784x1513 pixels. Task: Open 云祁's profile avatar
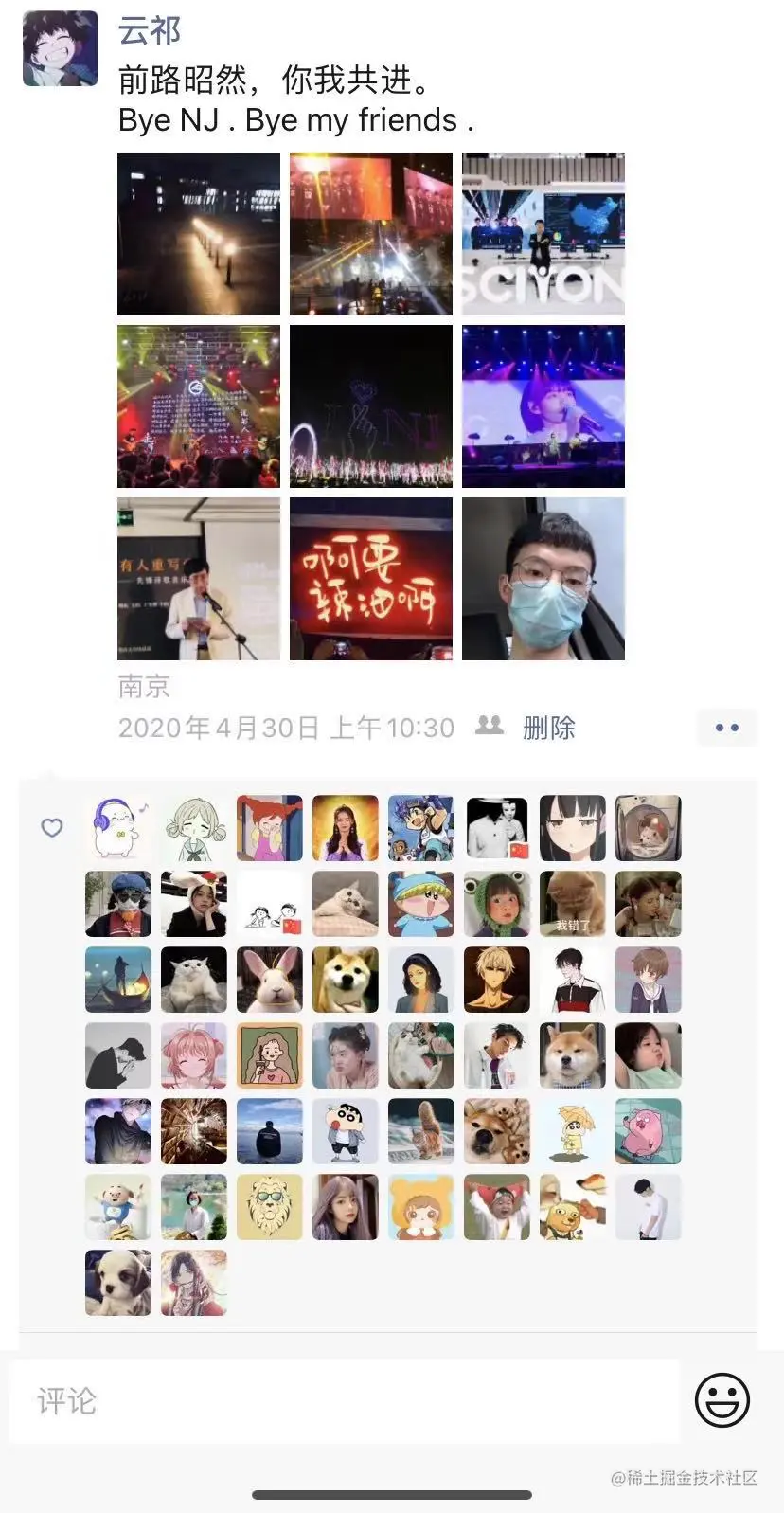[61, 48]
